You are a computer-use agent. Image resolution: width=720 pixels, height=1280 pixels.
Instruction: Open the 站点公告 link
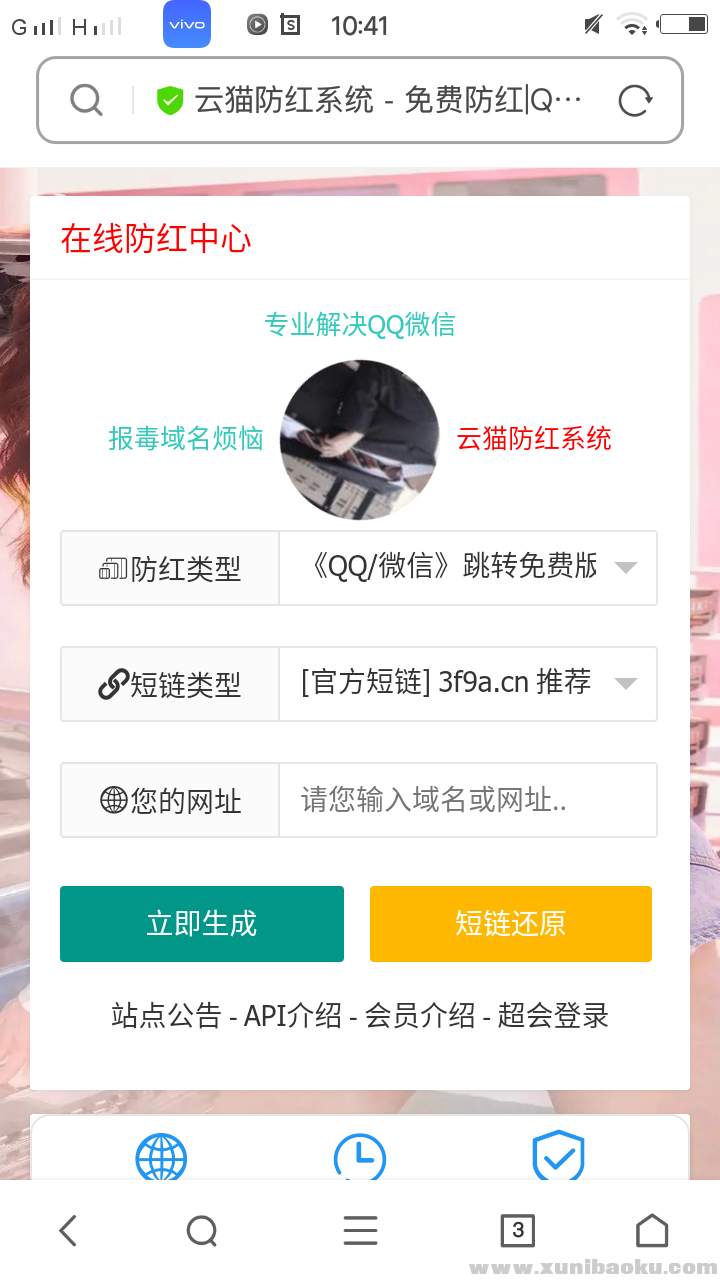[166, 1016]
